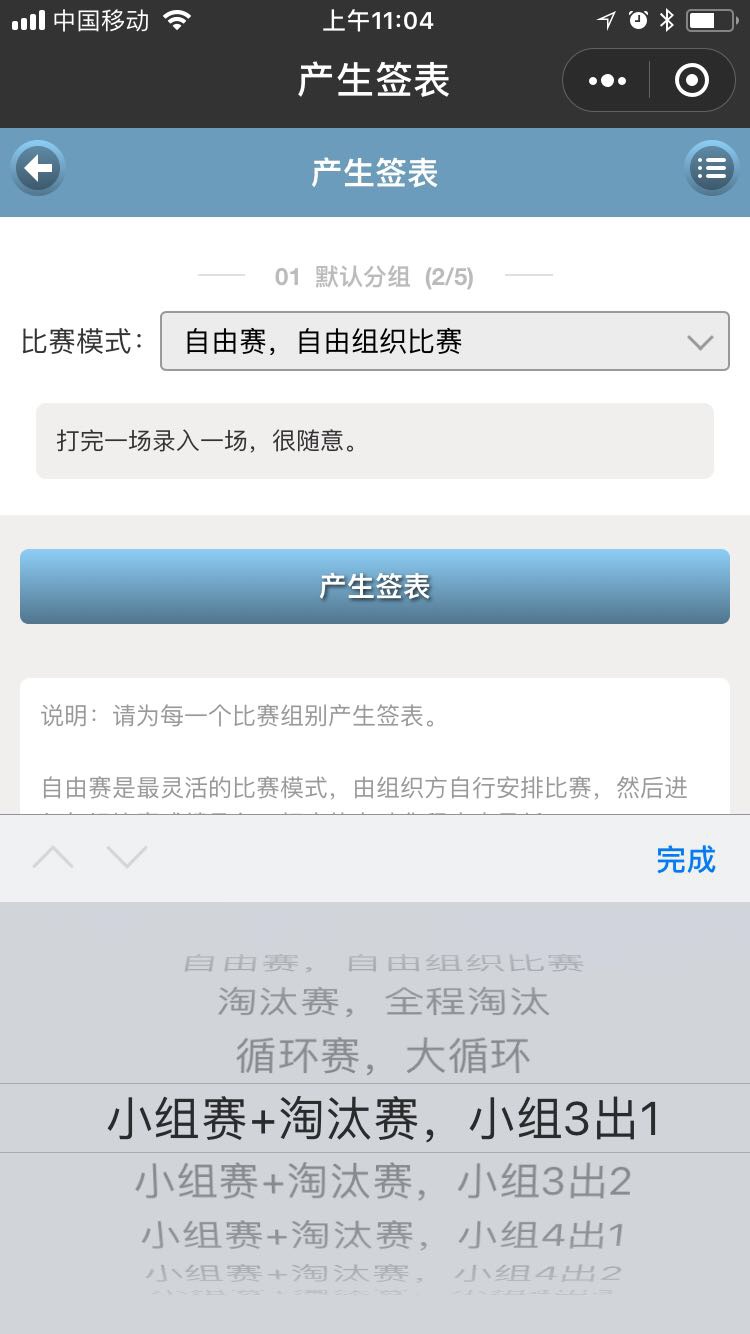
Task: Pick 小组赛+淘汰赛，小组3出2 option
Action: [x=383, y=1182]
